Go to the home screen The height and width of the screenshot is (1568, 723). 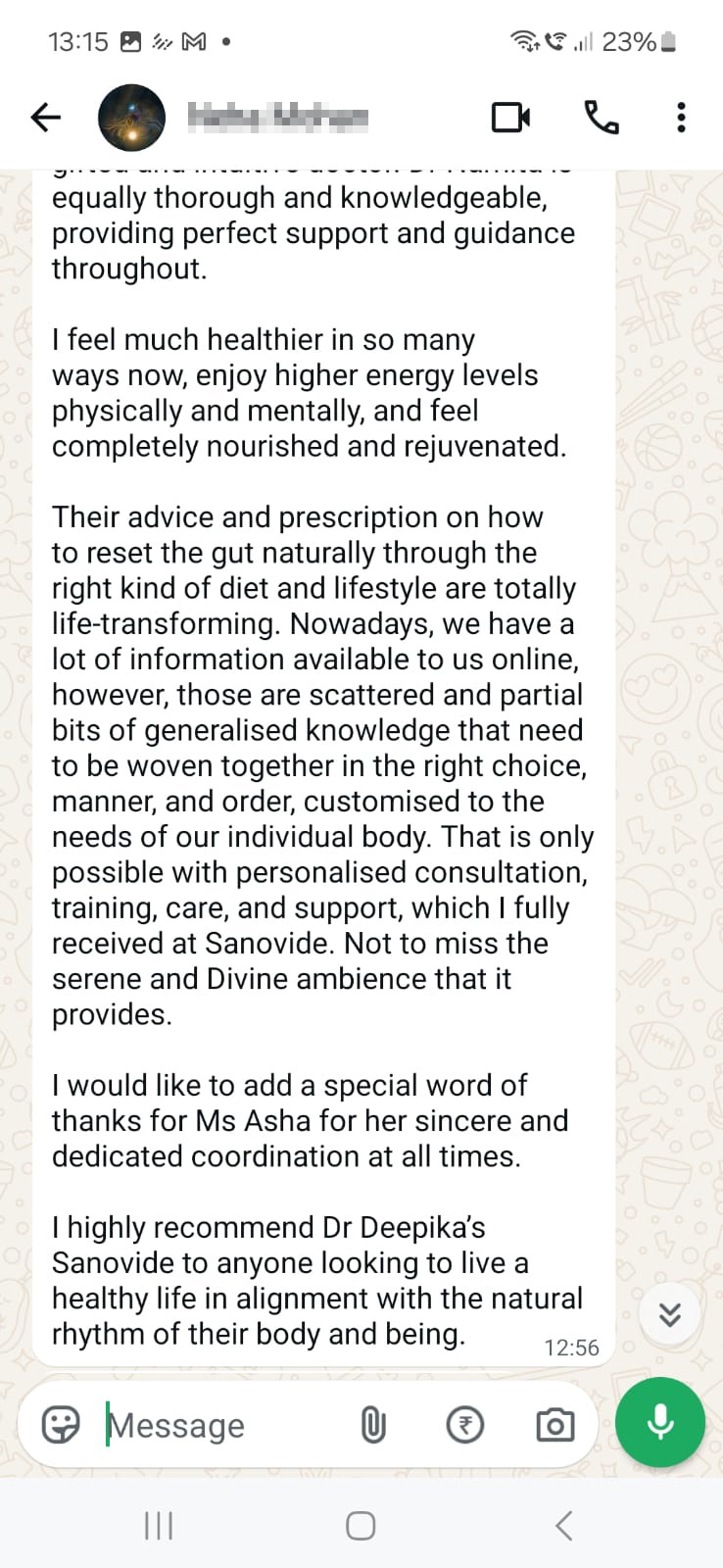coord(361,1525)
